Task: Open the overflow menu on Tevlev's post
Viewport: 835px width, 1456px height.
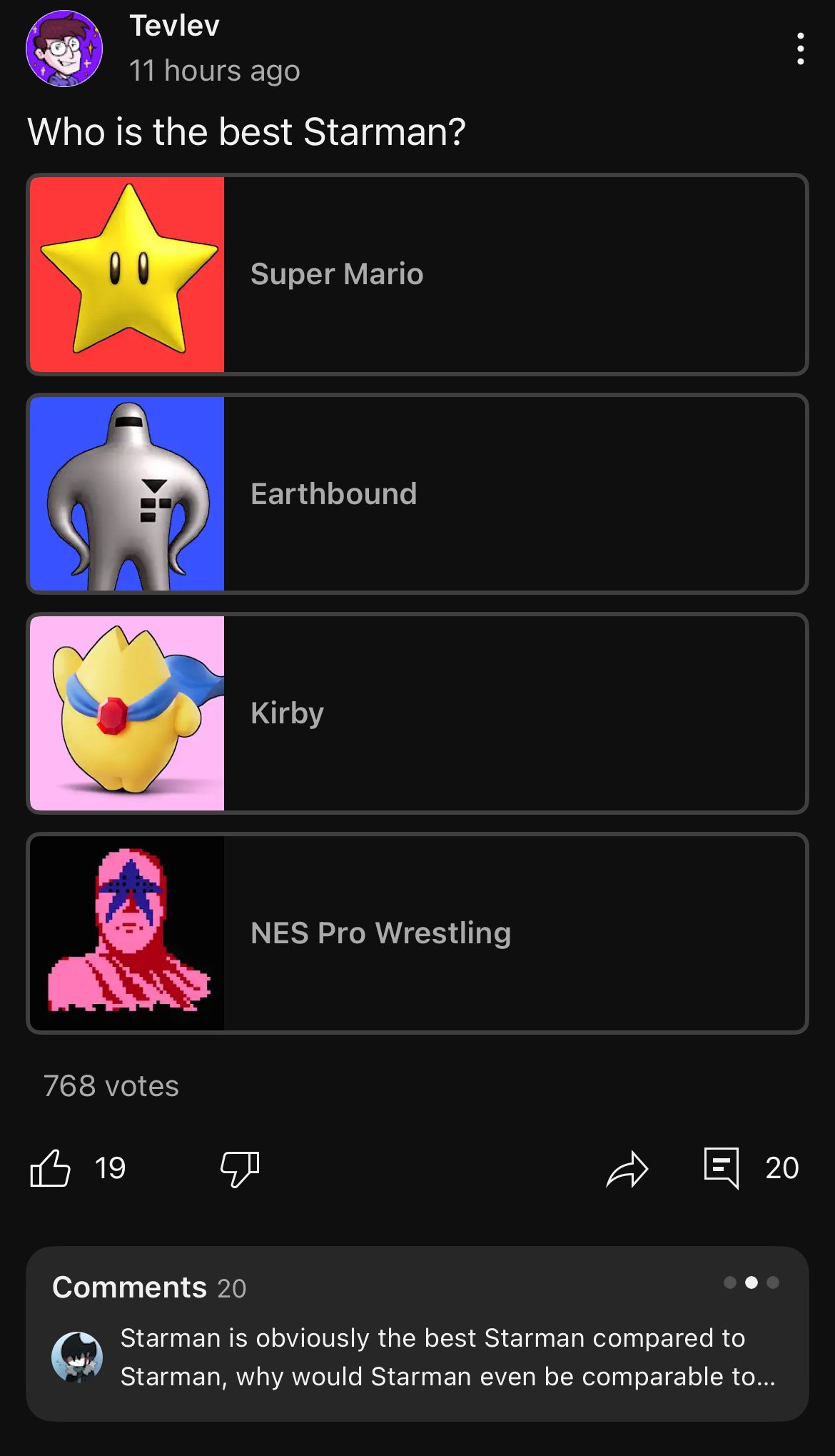Action: point(800,49)
